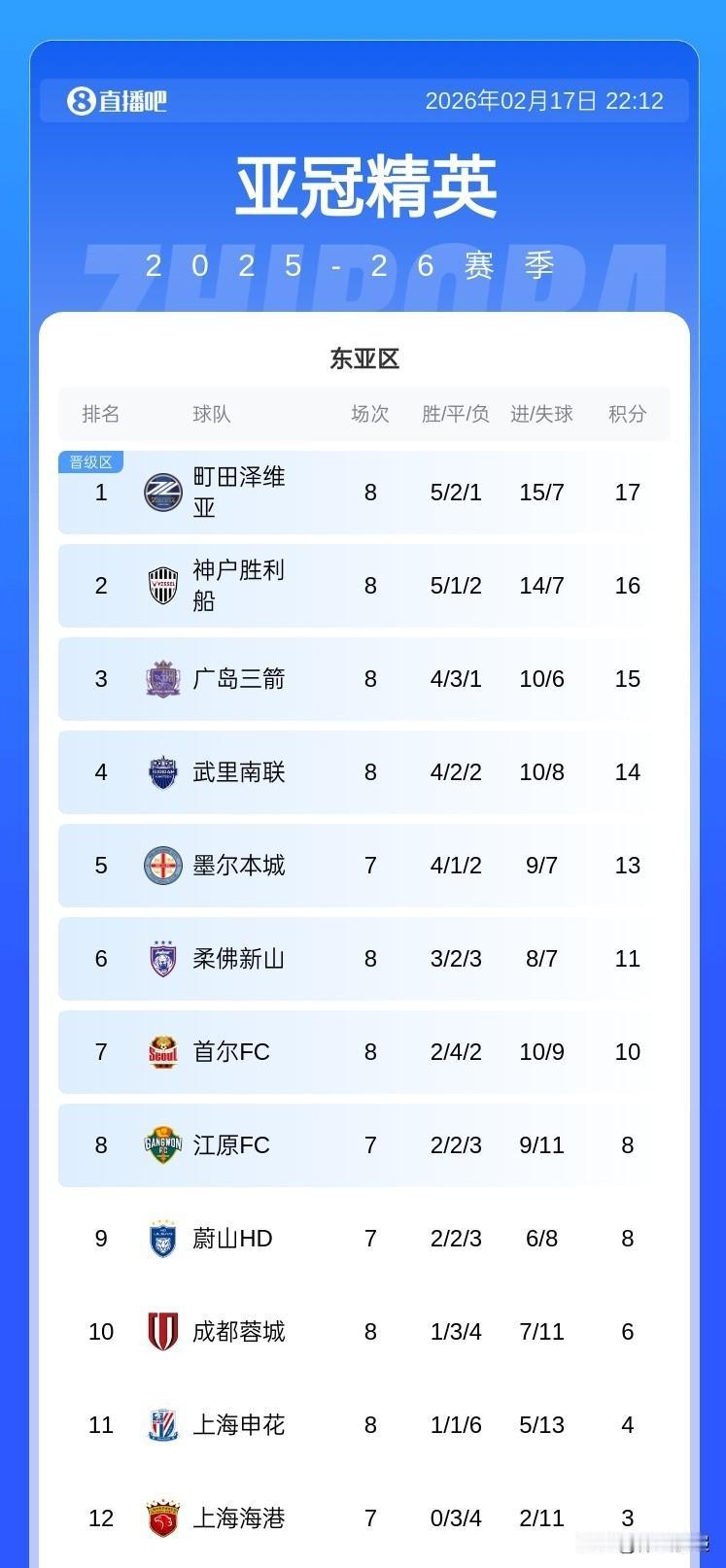Click the 首尔FC Seoul club badge

coord(161,1051)
